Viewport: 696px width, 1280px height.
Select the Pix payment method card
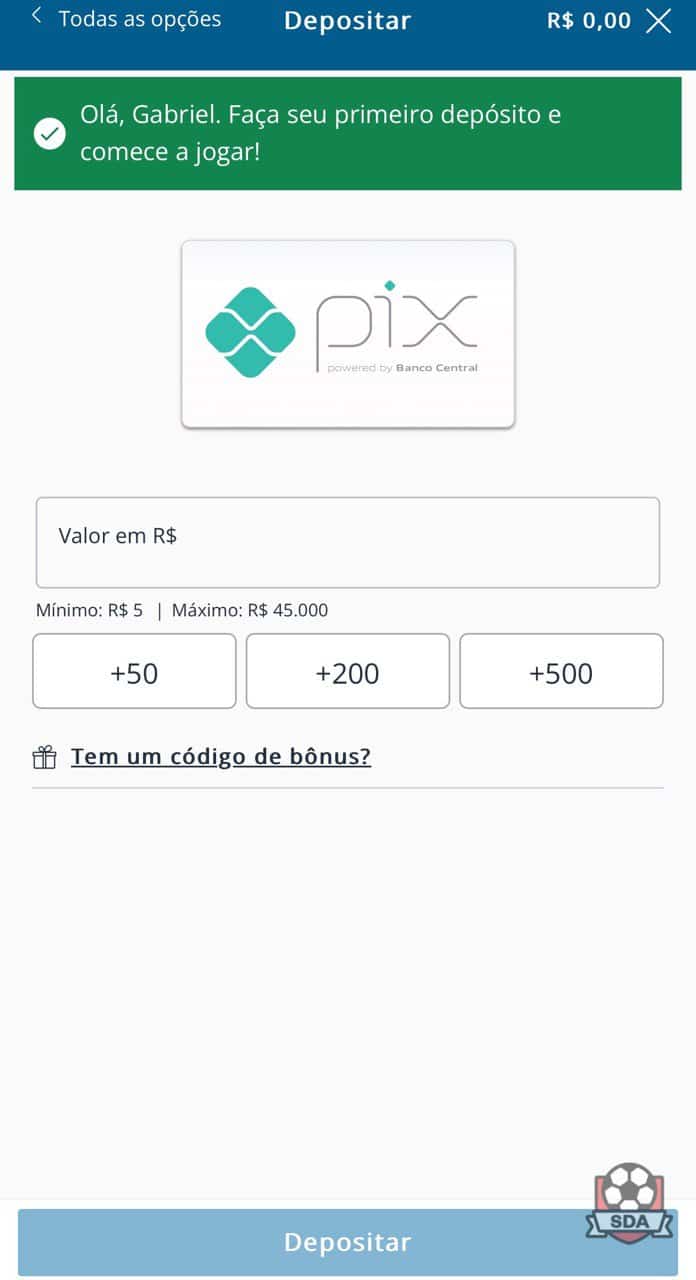coord(348,334)
